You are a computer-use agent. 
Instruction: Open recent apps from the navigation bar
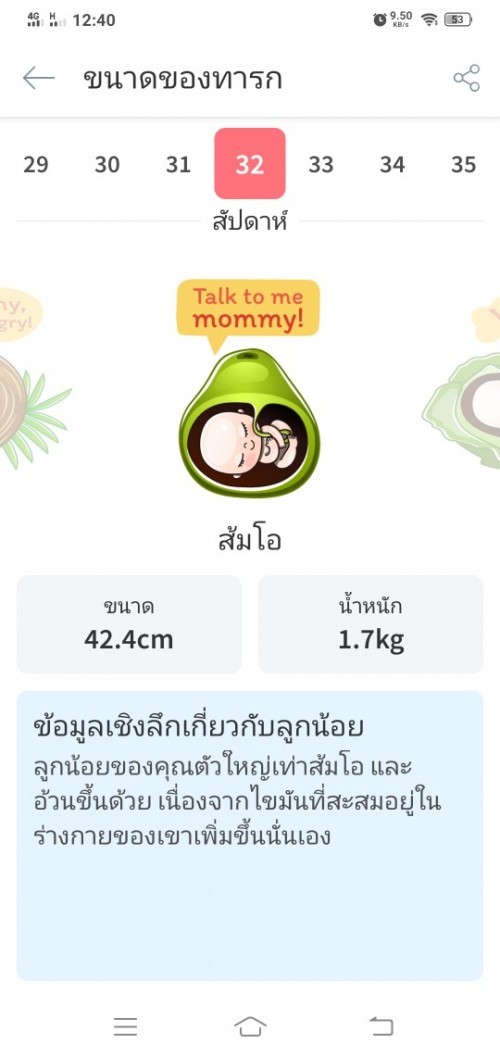(x=125, y=1026)
